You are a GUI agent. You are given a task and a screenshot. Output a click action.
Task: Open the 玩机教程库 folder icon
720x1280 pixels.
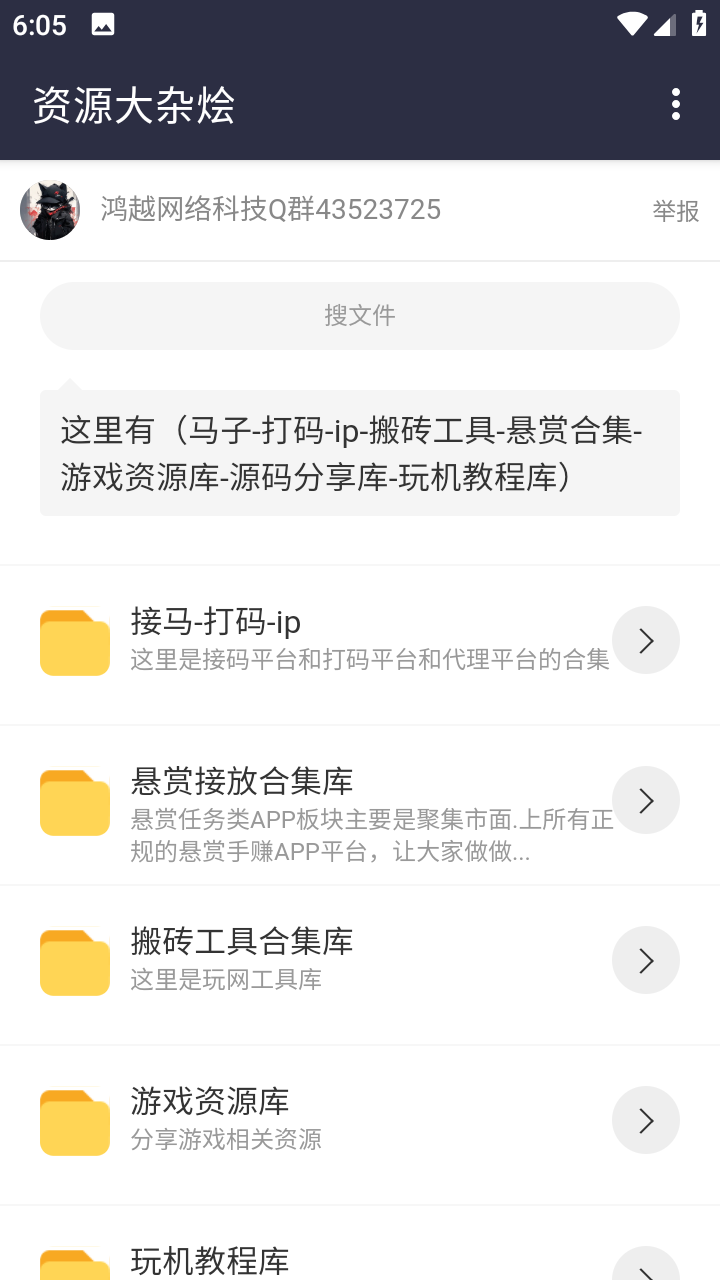point(74,1268)
